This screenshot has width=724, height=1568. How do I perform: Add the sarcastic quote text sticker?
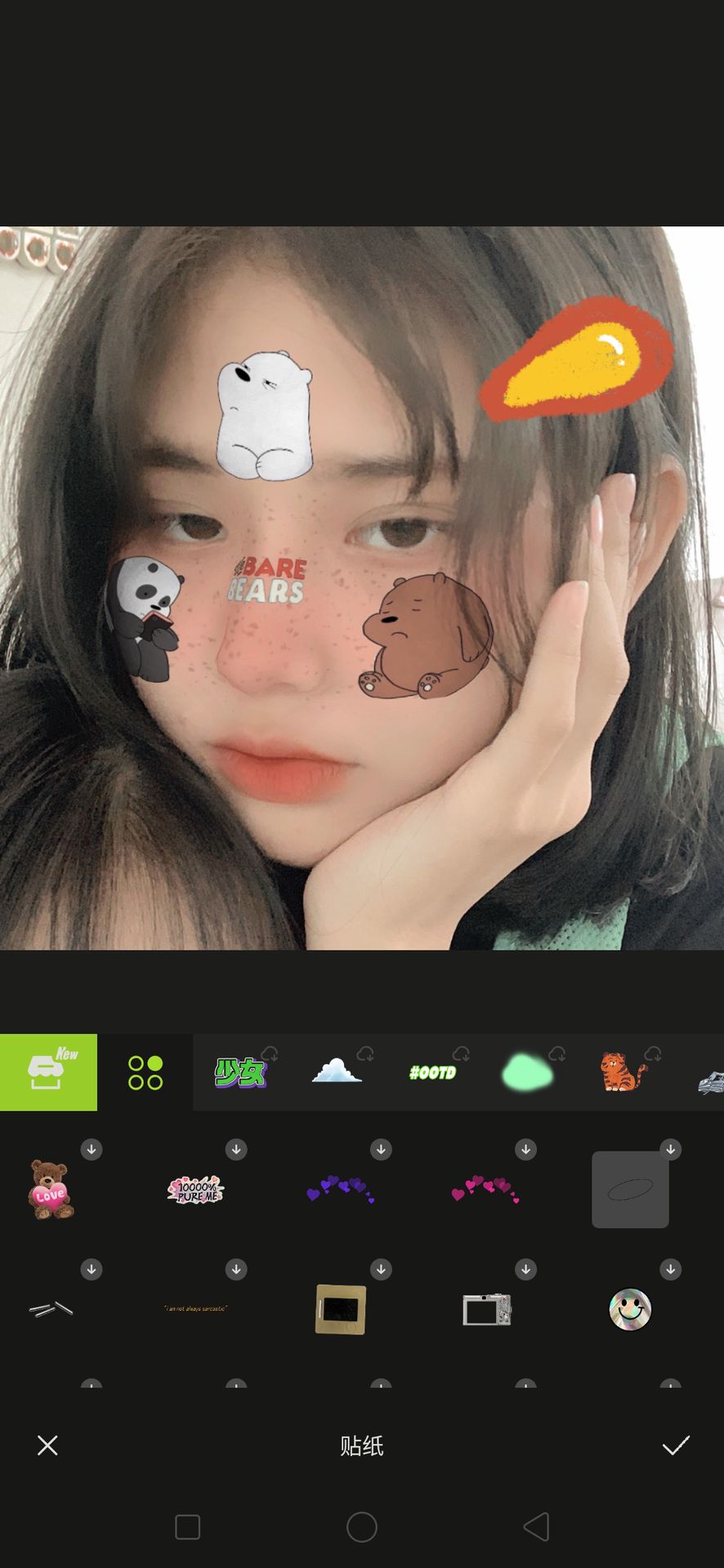pyautogui.click(x=195, y=1308)
